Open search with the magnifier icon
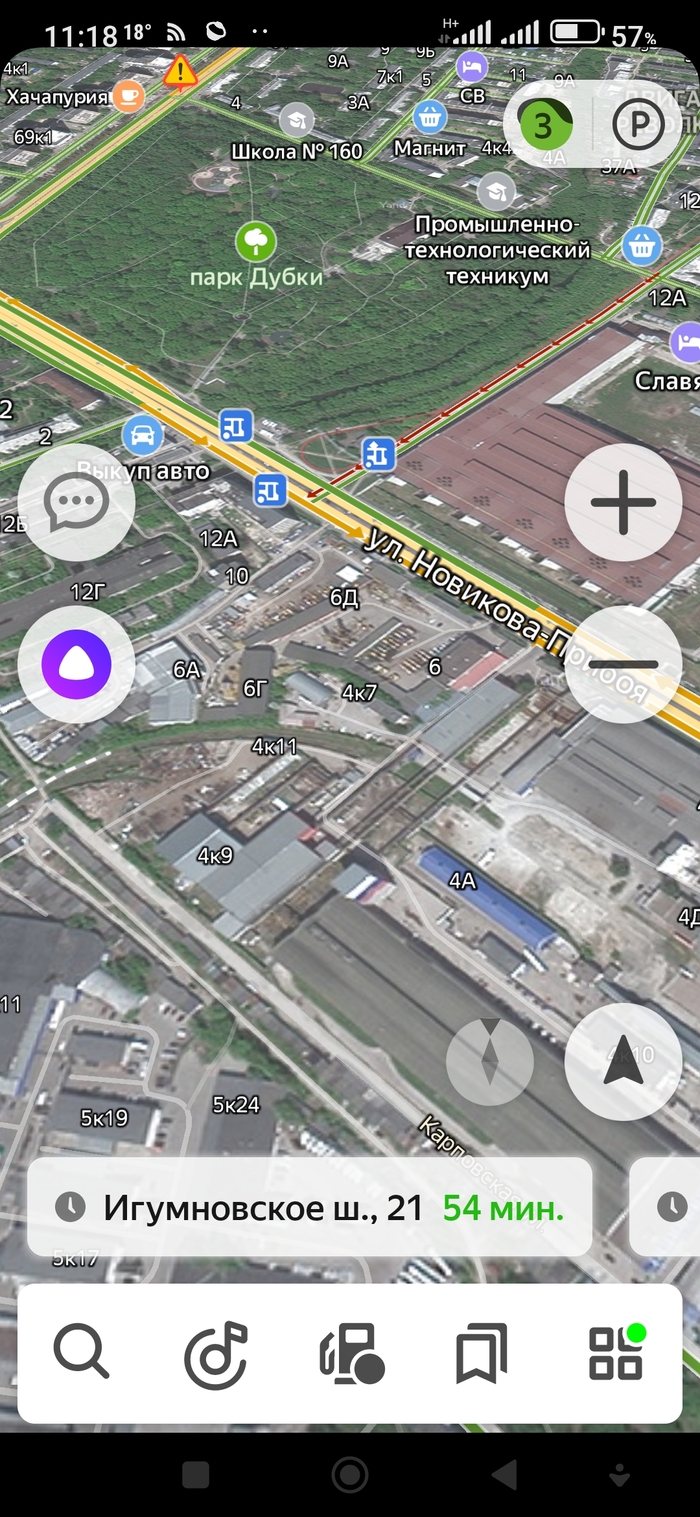Image resolution: width=700 pixels, height=1517 pixels. [81, 1353]
